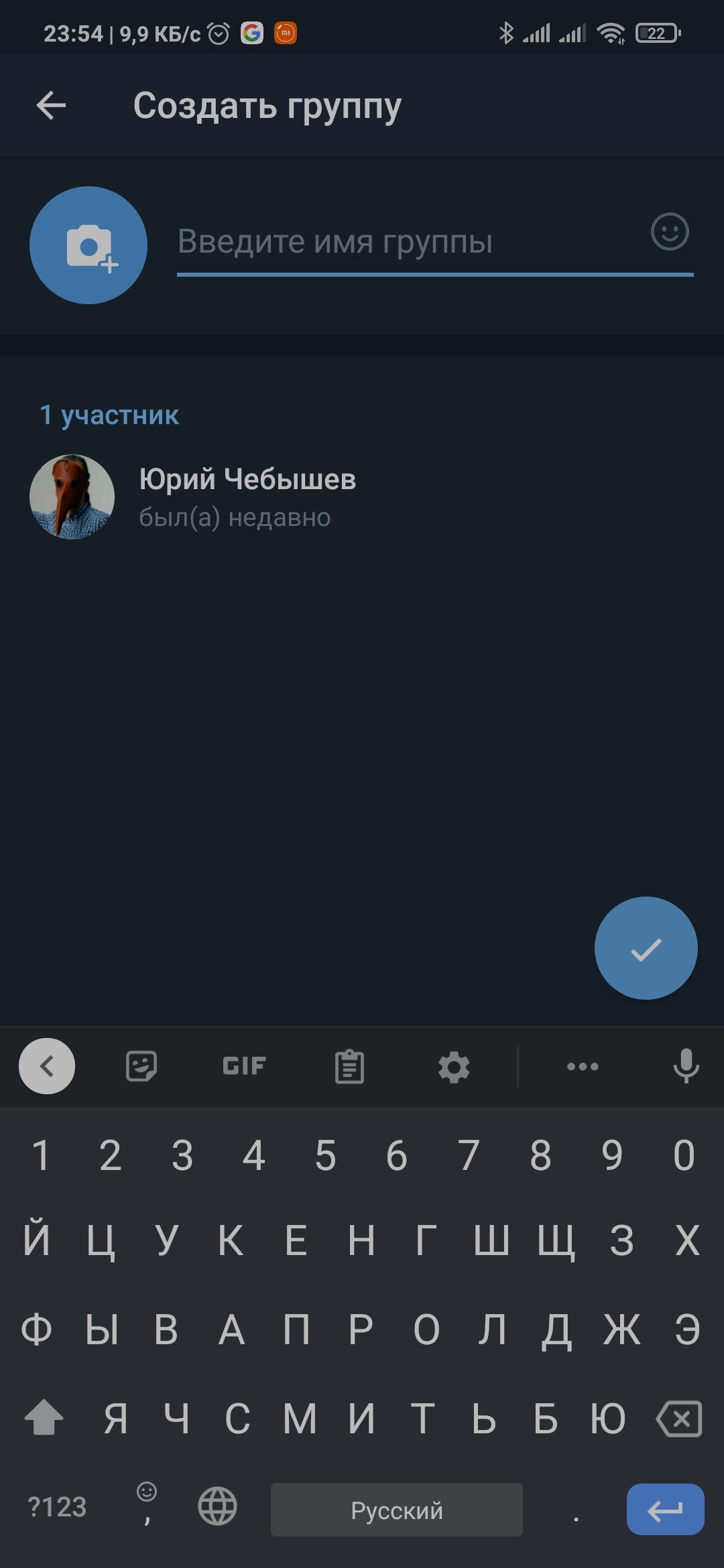724x1568 pixels.
Task: Start voice input with the microphone icon
Action: click(685, 1066)
